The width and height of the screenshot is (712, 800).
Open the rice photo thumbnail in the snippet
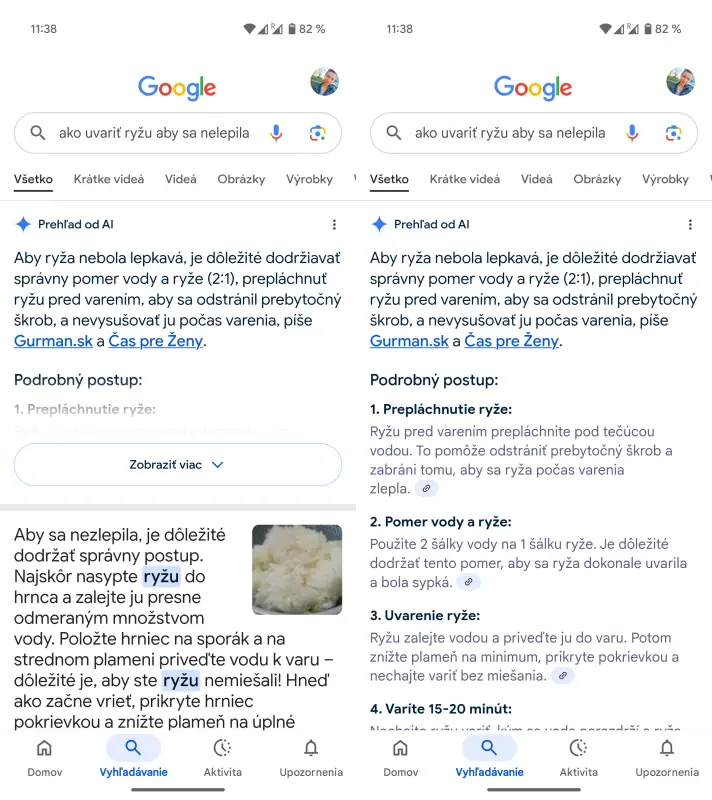pyautogui.click(x=296, y=570)
